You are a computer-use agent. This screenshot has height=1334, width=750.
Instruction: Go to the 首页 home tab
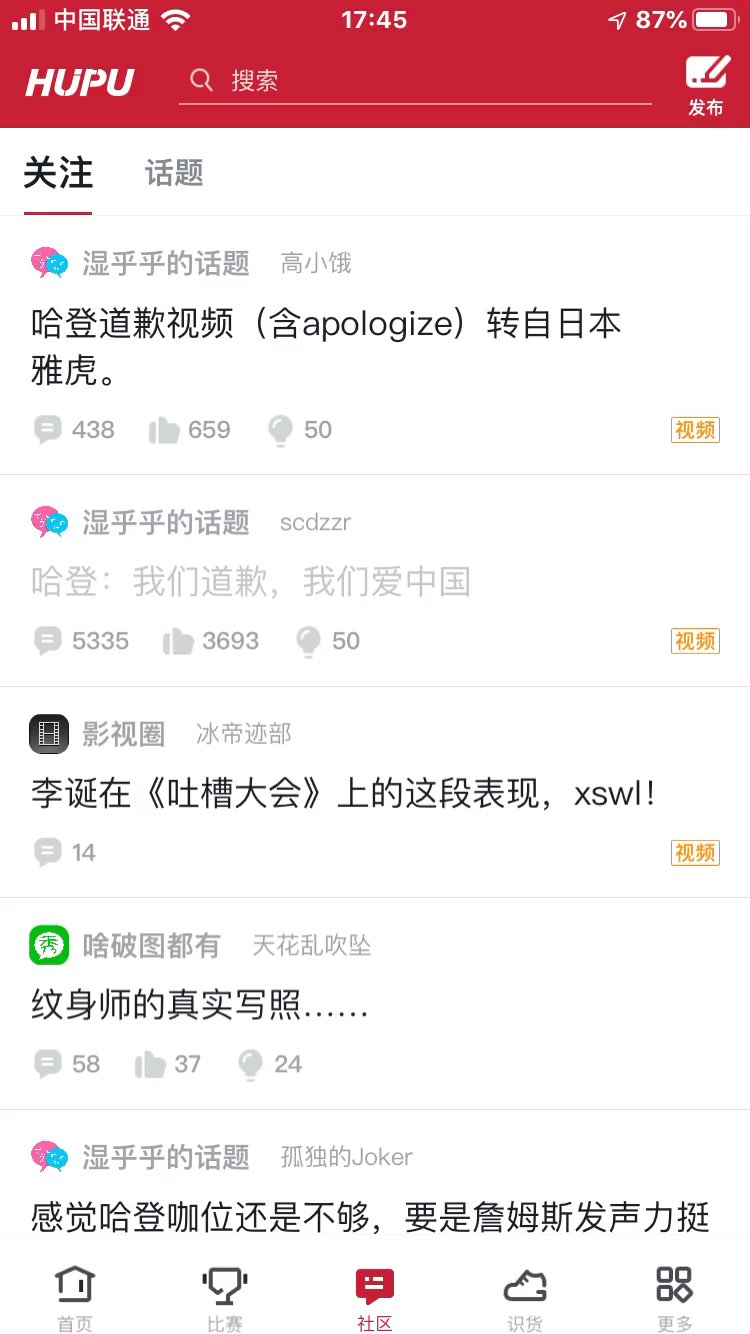click(x=75, y=1297)
